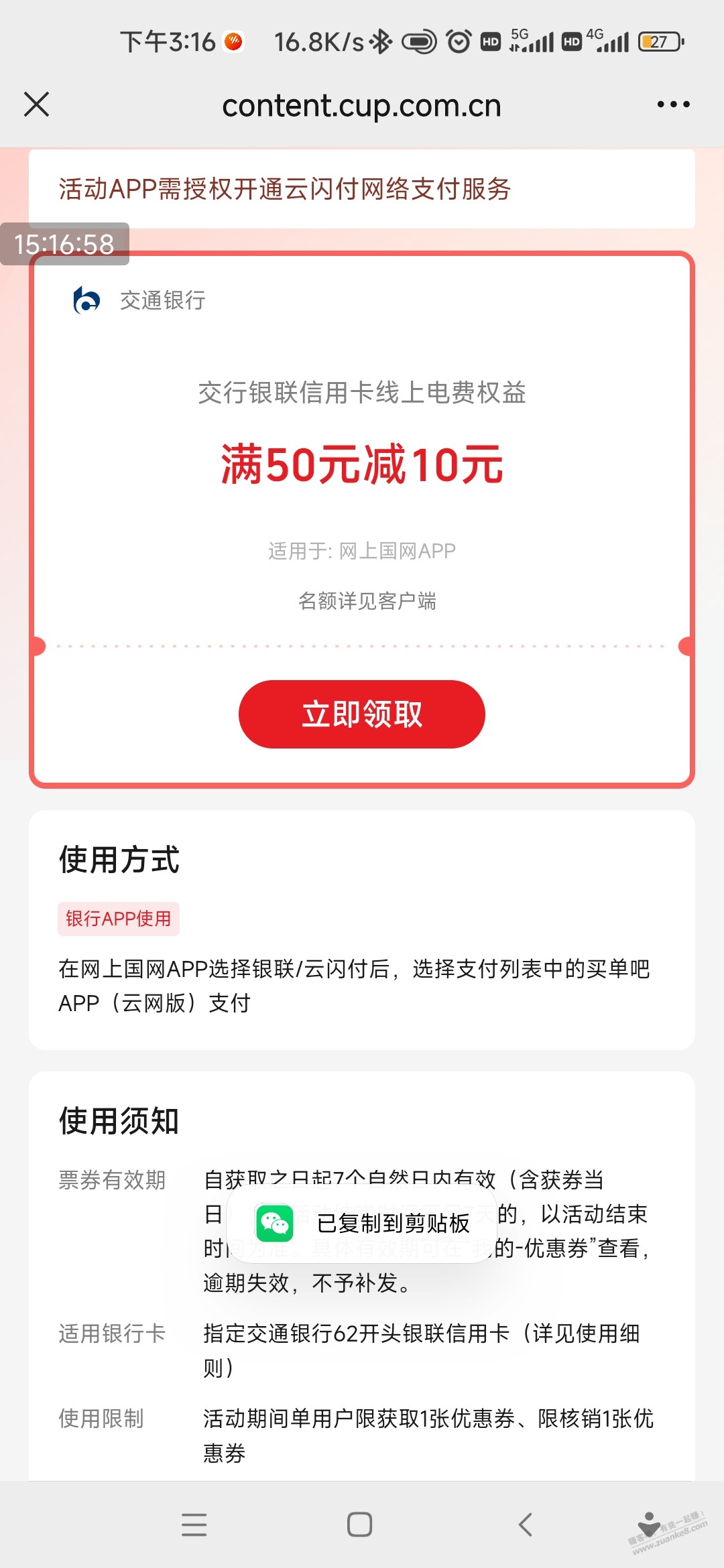Go back with the system back button
Image resolution: width=724 pixels, height=1568 pixels.
click(526, 1524)
